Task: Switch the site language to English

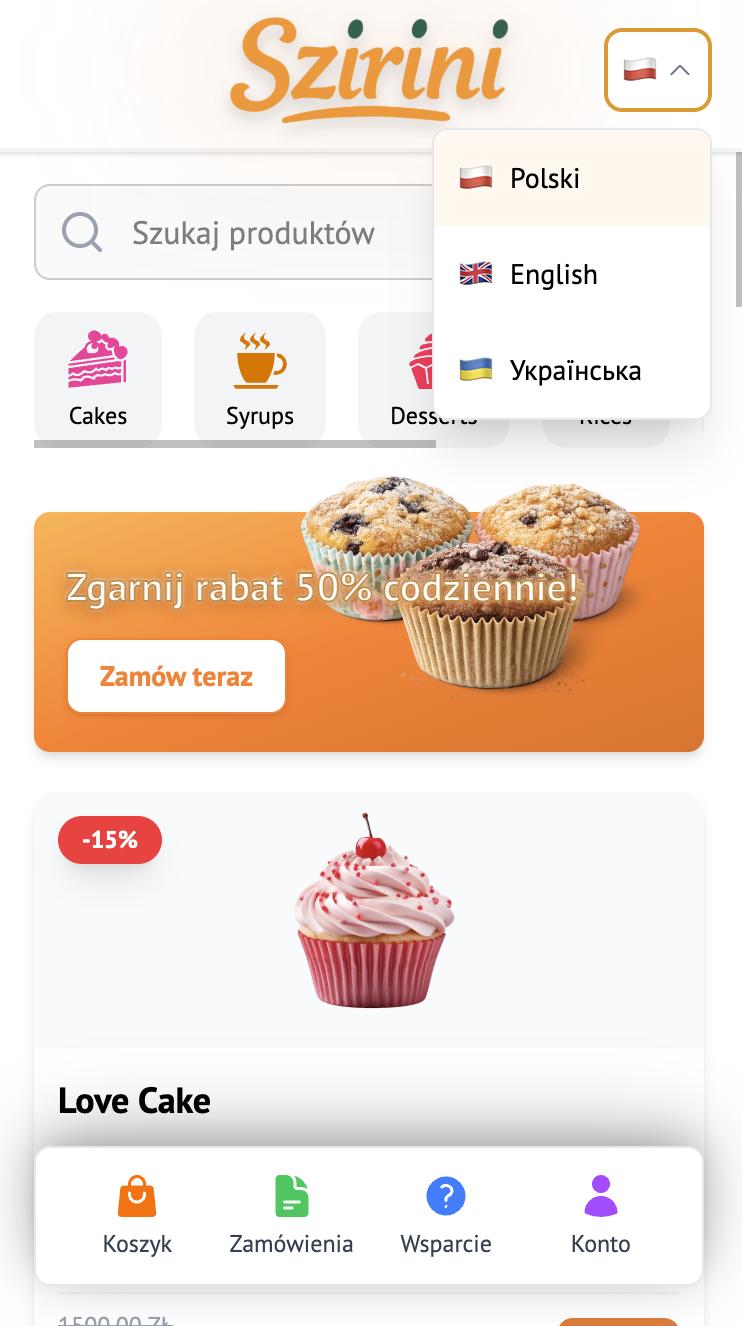Action: coord(553,274)
